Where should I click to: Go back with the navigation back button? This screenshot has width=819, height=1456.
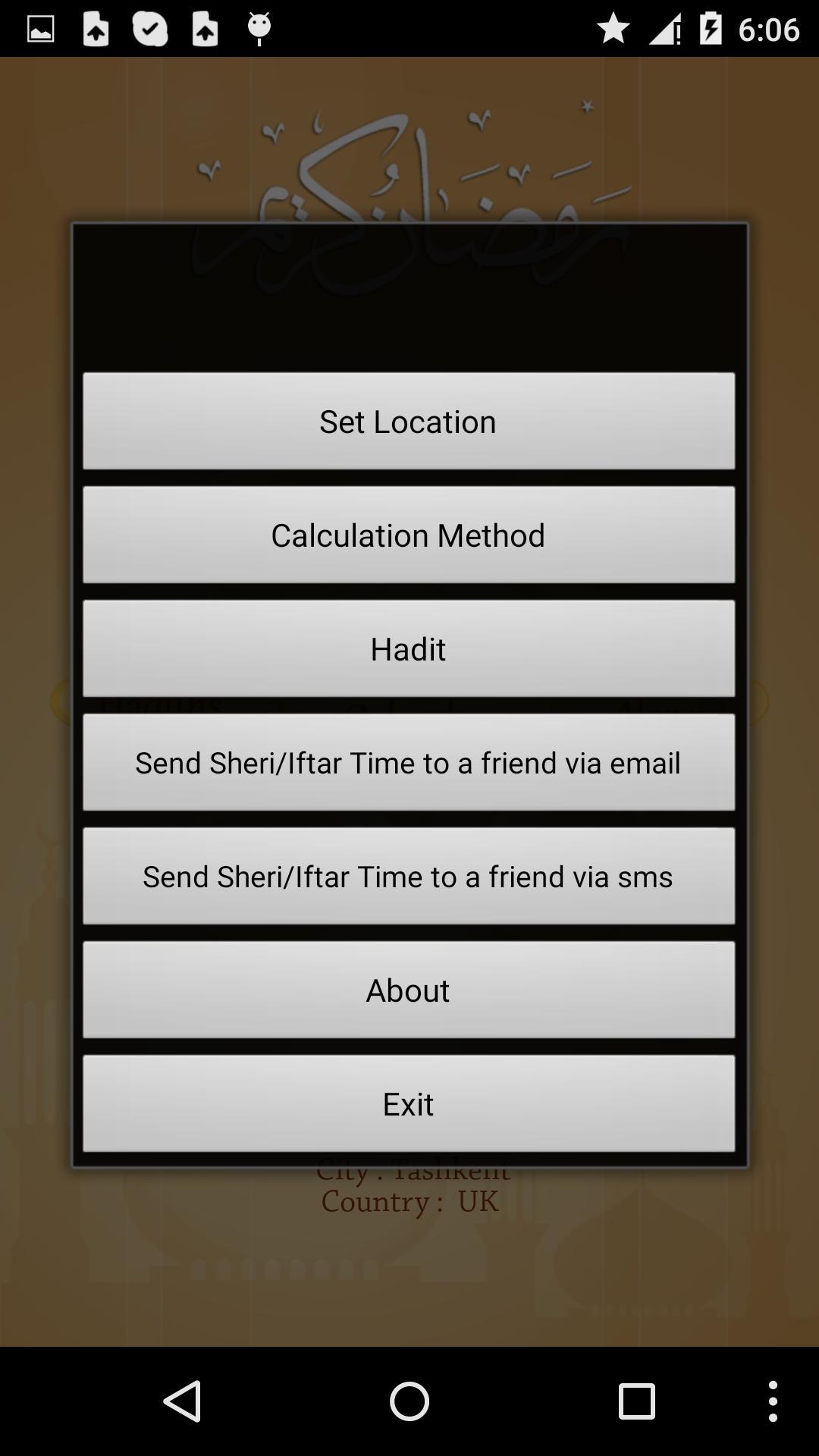183,1401
